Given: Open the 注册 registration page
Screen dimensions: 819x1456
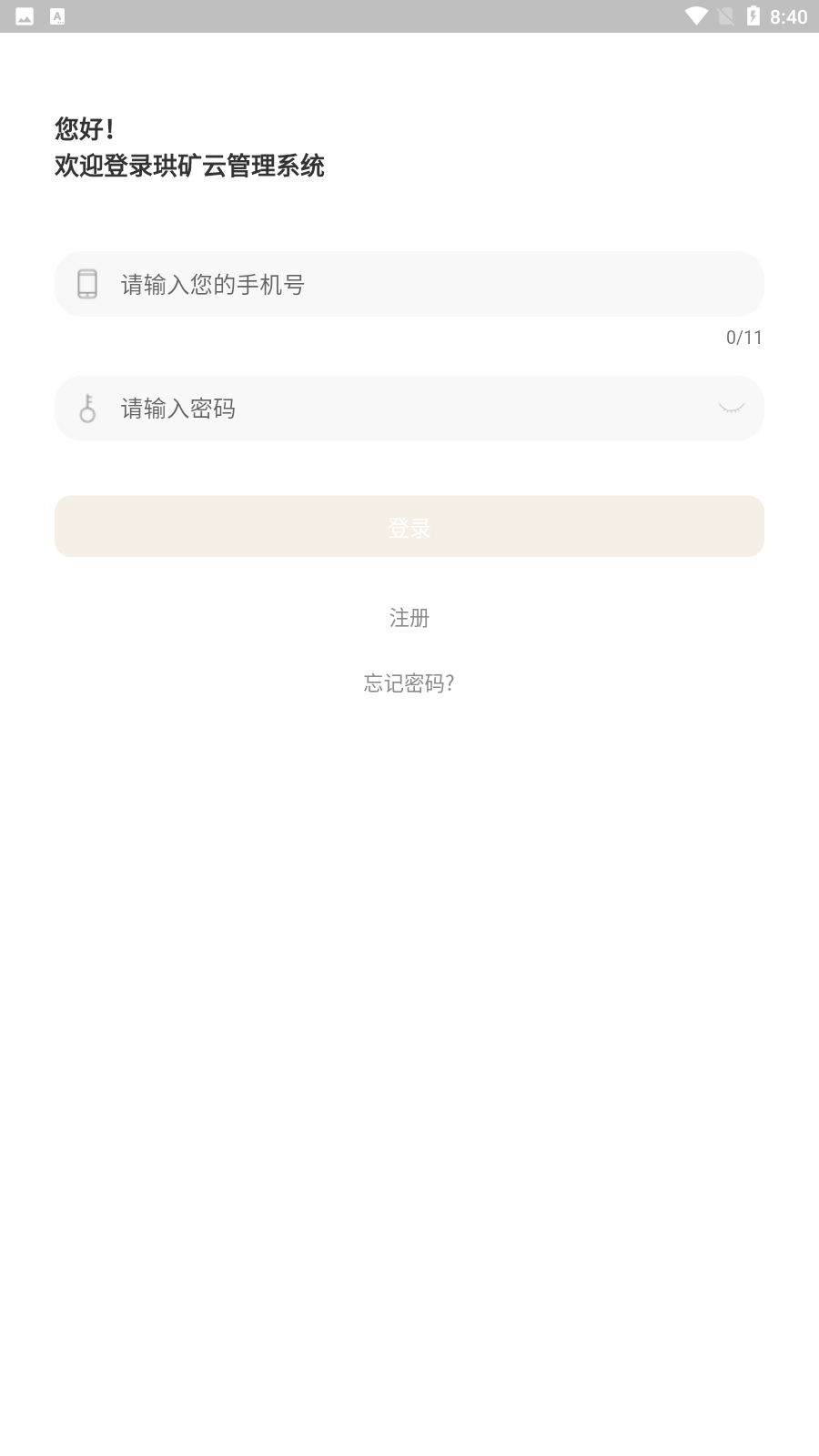Looking at the screenshot, I should [409, 618].
